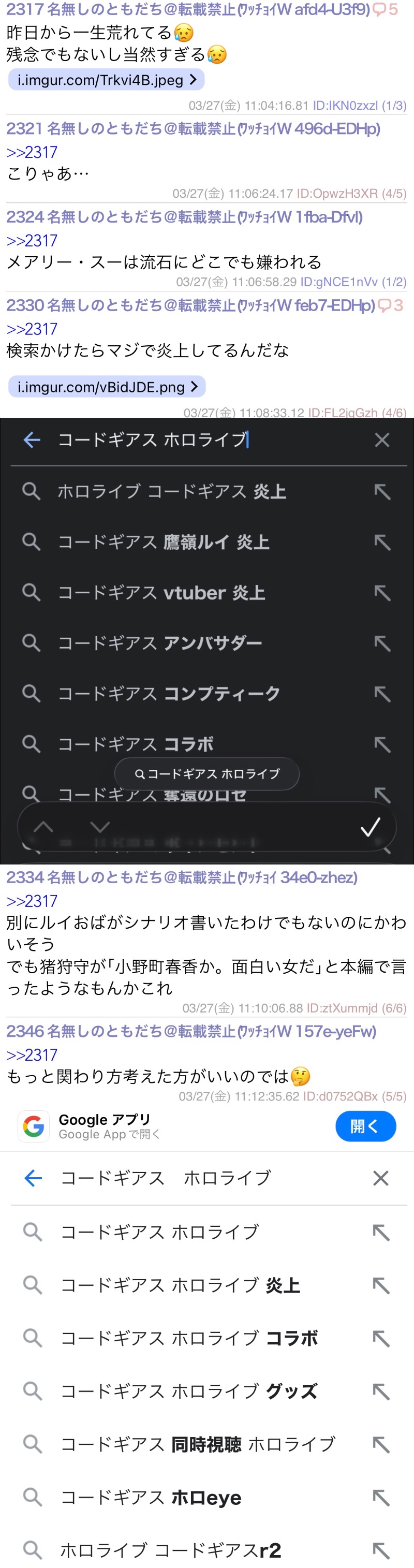414x1568 pixels.
Task: Show posts by ID:IKN0zxzl
Action: [x=345, y=105]
